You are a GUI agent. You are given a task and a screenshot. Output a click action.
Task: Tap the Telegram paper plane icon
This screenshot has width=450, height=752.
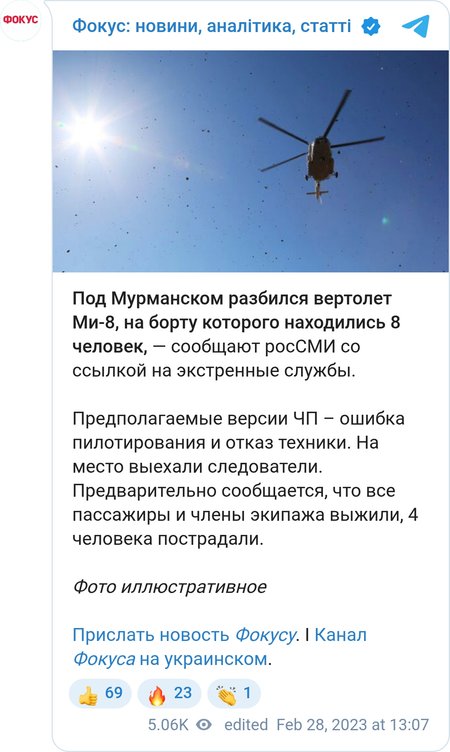[x=415, y=26]
